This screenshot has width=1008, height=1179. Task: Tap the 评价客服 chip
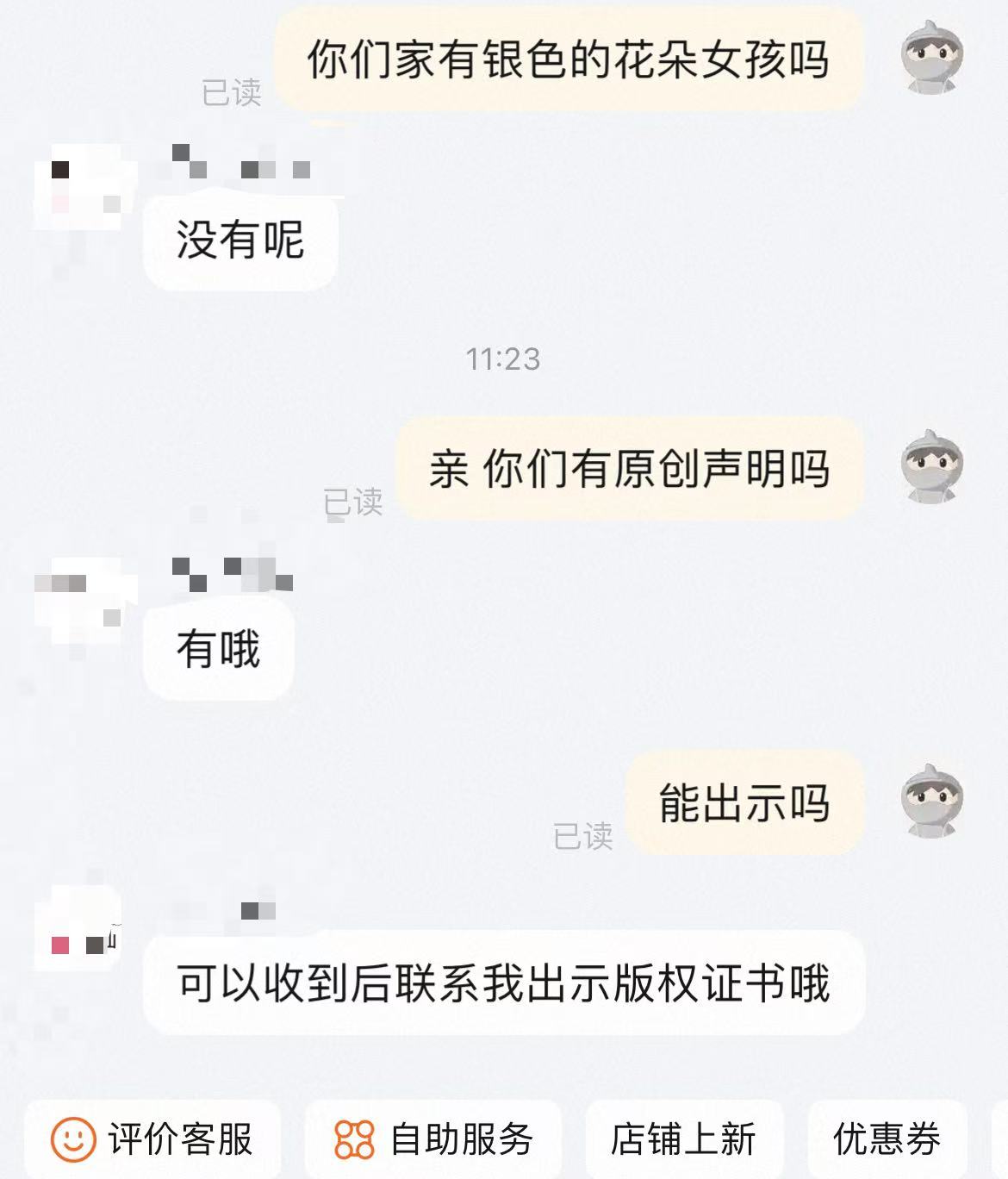tap(152, 1139)
